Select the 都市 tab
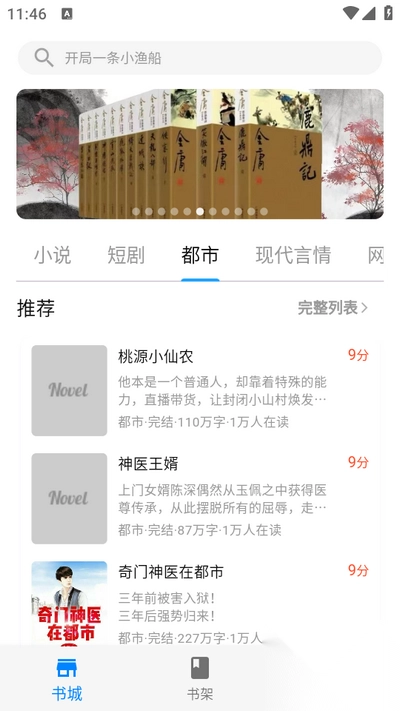The height and width of the screenshot is (711, 400). (200, 255)
